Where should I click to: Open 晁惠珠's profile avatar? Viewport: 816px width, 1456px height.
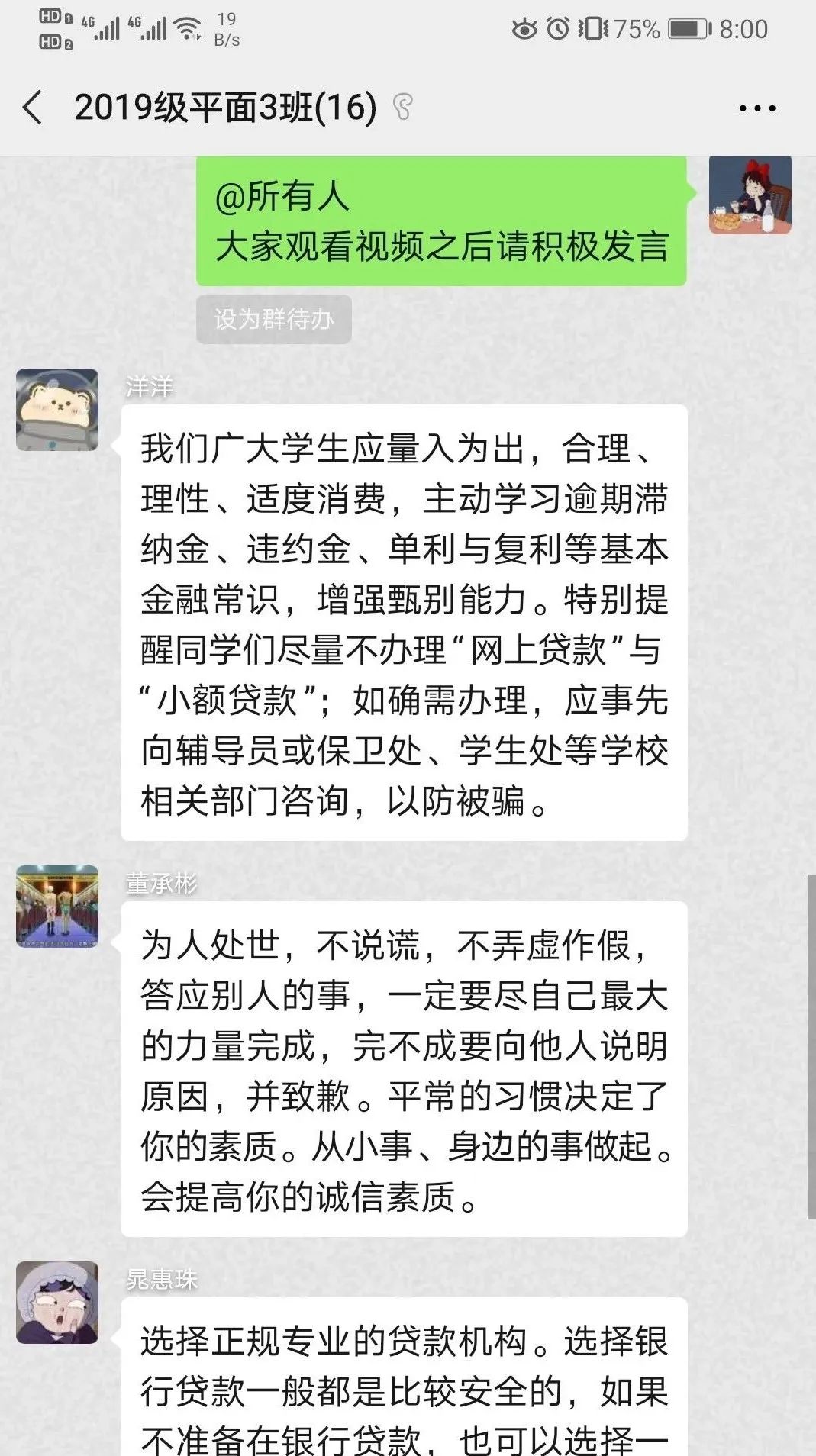[57, 1303]
